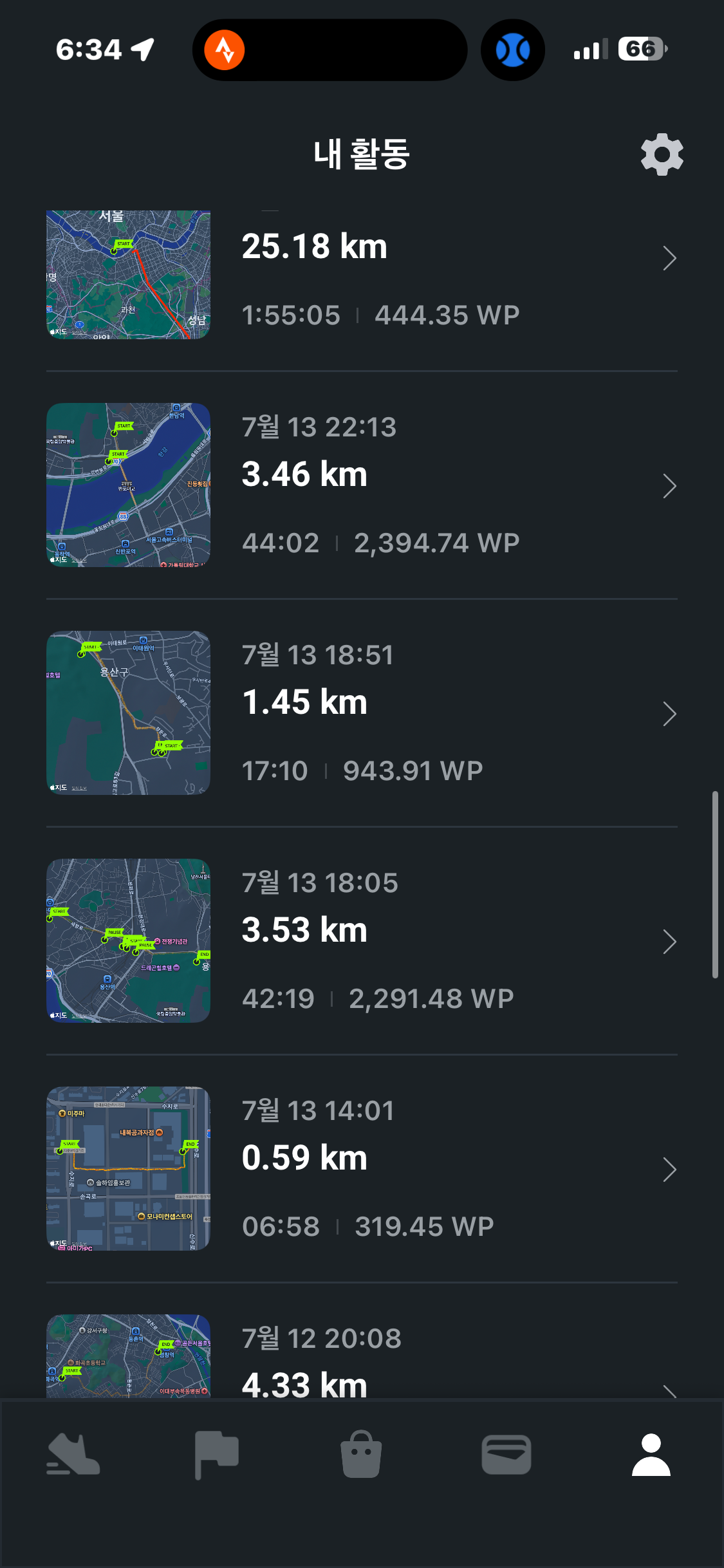Tap the profile tab
This screenshot has width=724, height=1568.
(651, 1454)
